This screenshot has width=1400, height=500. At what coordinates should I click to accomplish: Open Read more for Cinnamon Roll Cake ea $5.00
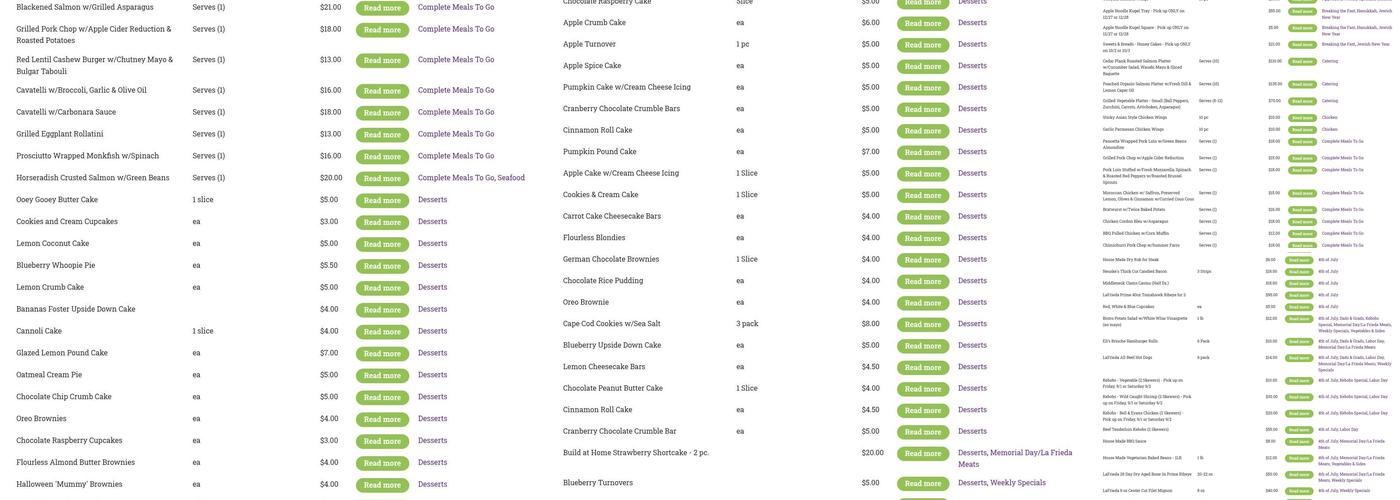point(922,131)
